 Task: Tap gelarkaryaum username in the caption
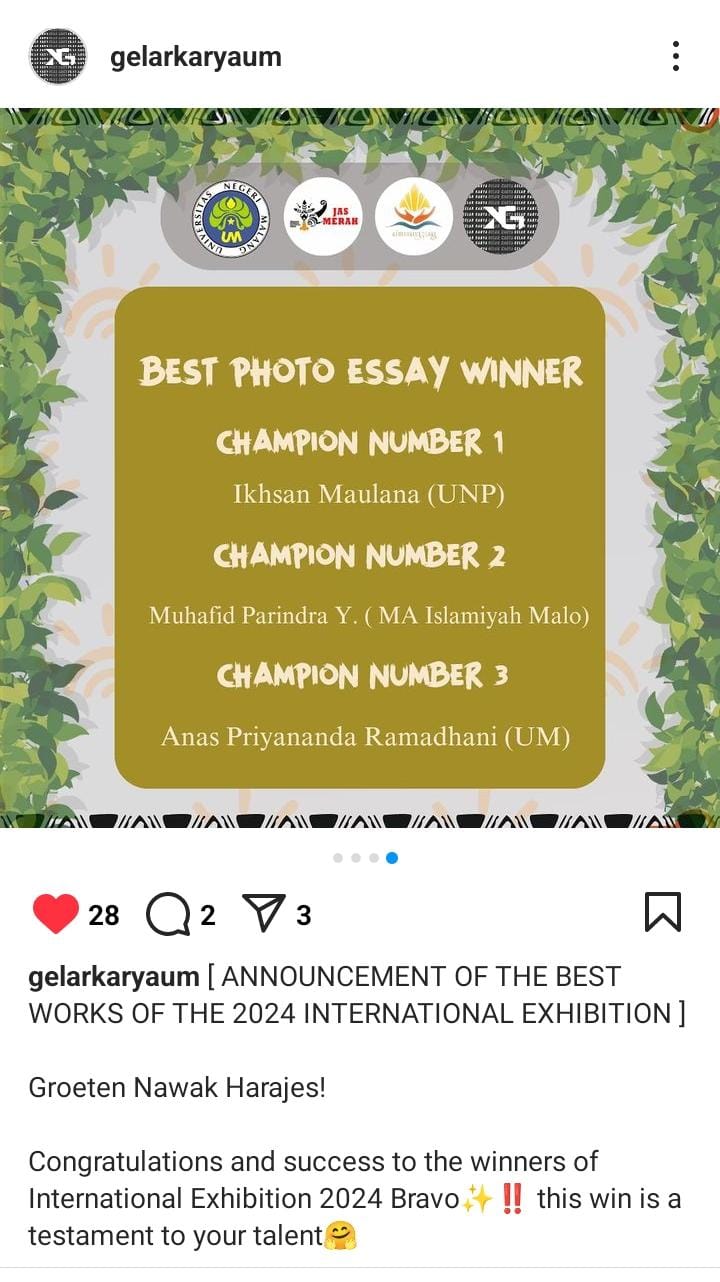(x=113, y=977)
